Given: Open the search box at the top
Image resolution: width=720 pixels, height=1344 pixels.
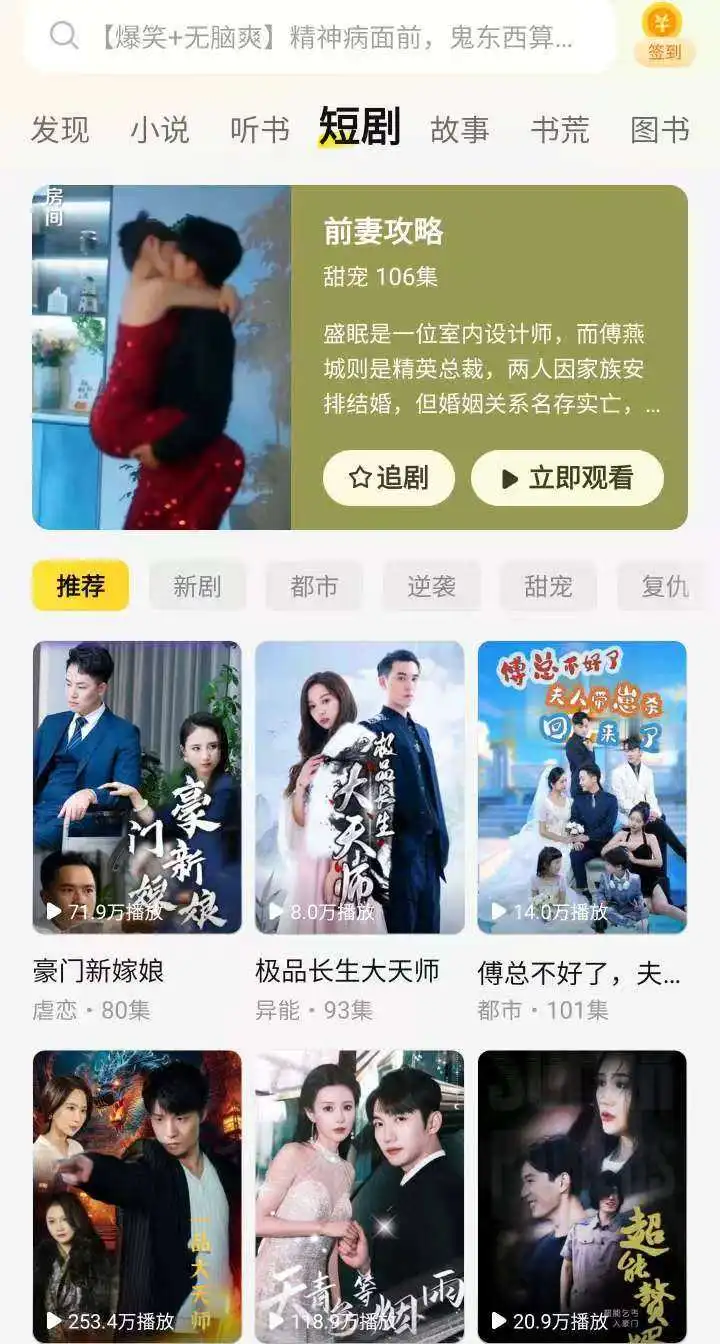Looking at the screenshot, I should click(x=320, y=38).
